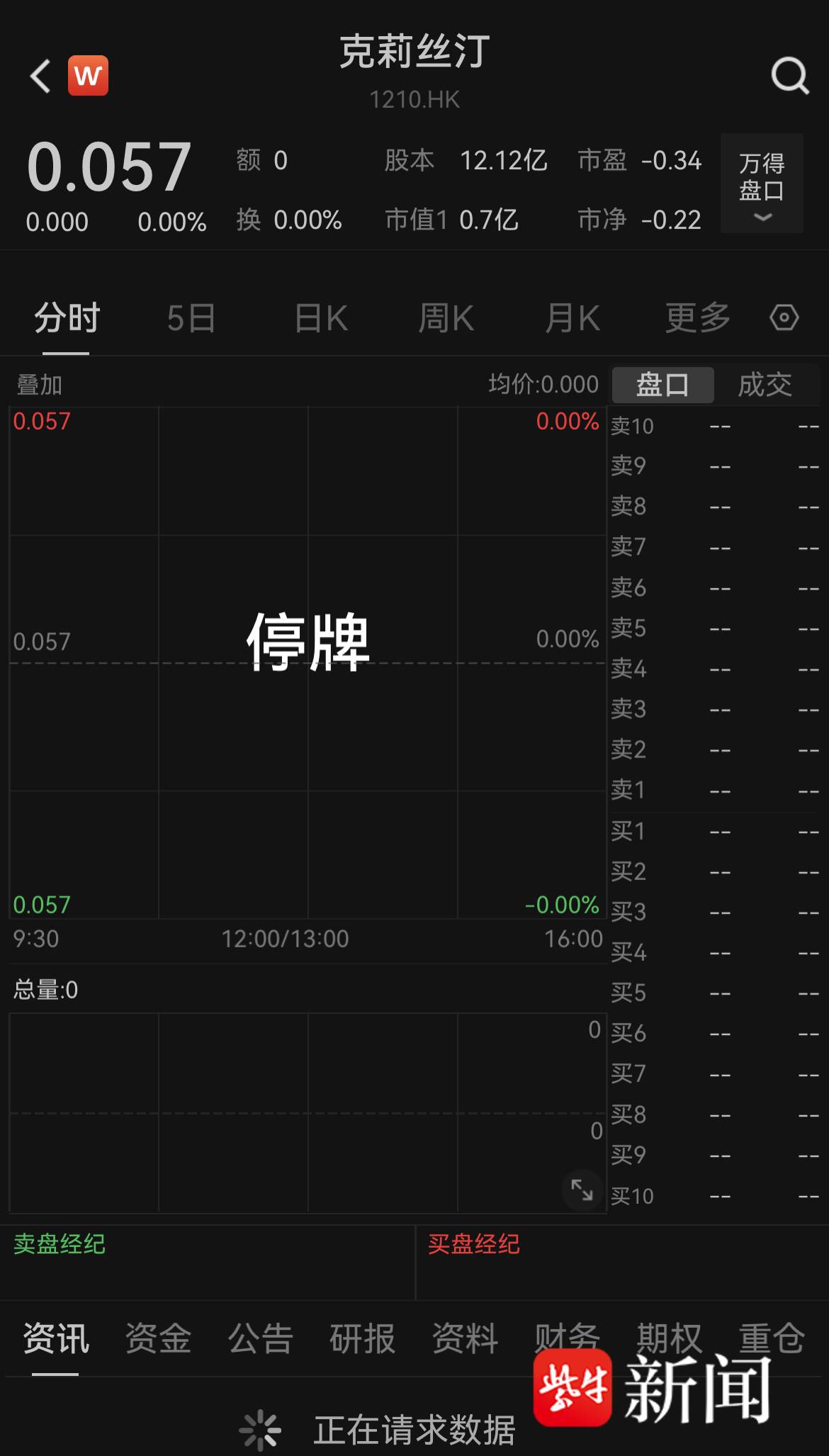This screenshot has height=1456, width=829.
Task: Open chart settings hexagon icon
Action: coord(784,317)
